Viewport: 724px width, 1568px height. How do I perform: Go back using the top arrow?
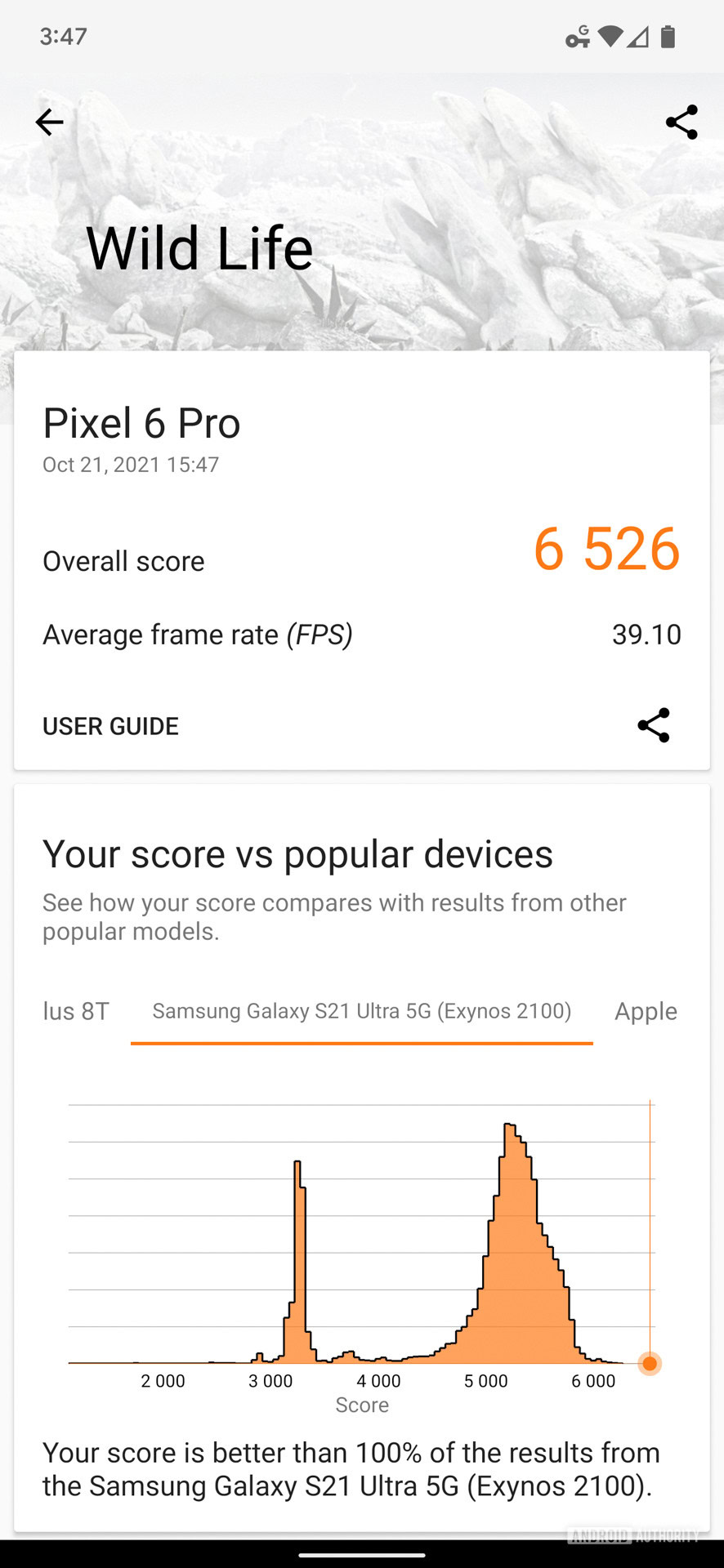click(x=49, y=122)
